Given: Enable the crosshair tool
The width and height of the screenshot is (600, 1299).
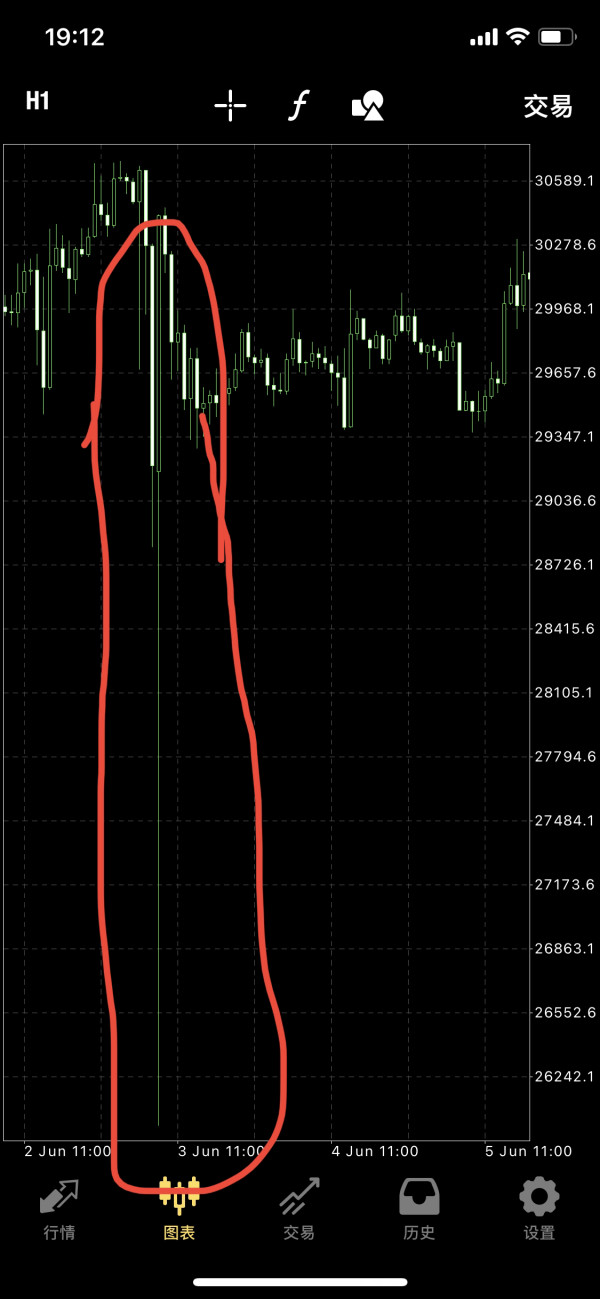Looking at the screenshot, I should (x=230, y=105).
